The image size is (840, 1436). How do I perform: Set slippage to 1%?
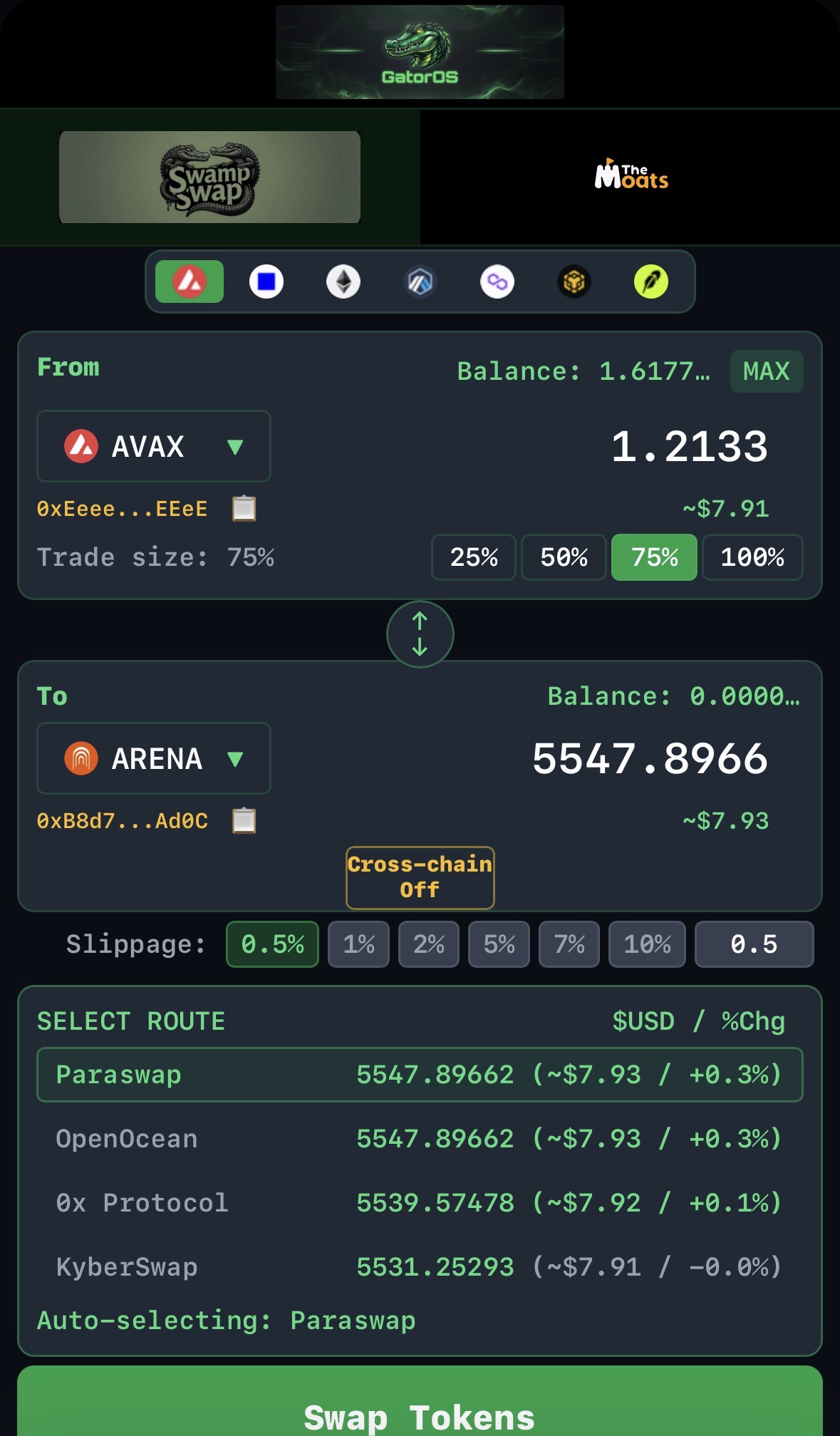(358, 944)
